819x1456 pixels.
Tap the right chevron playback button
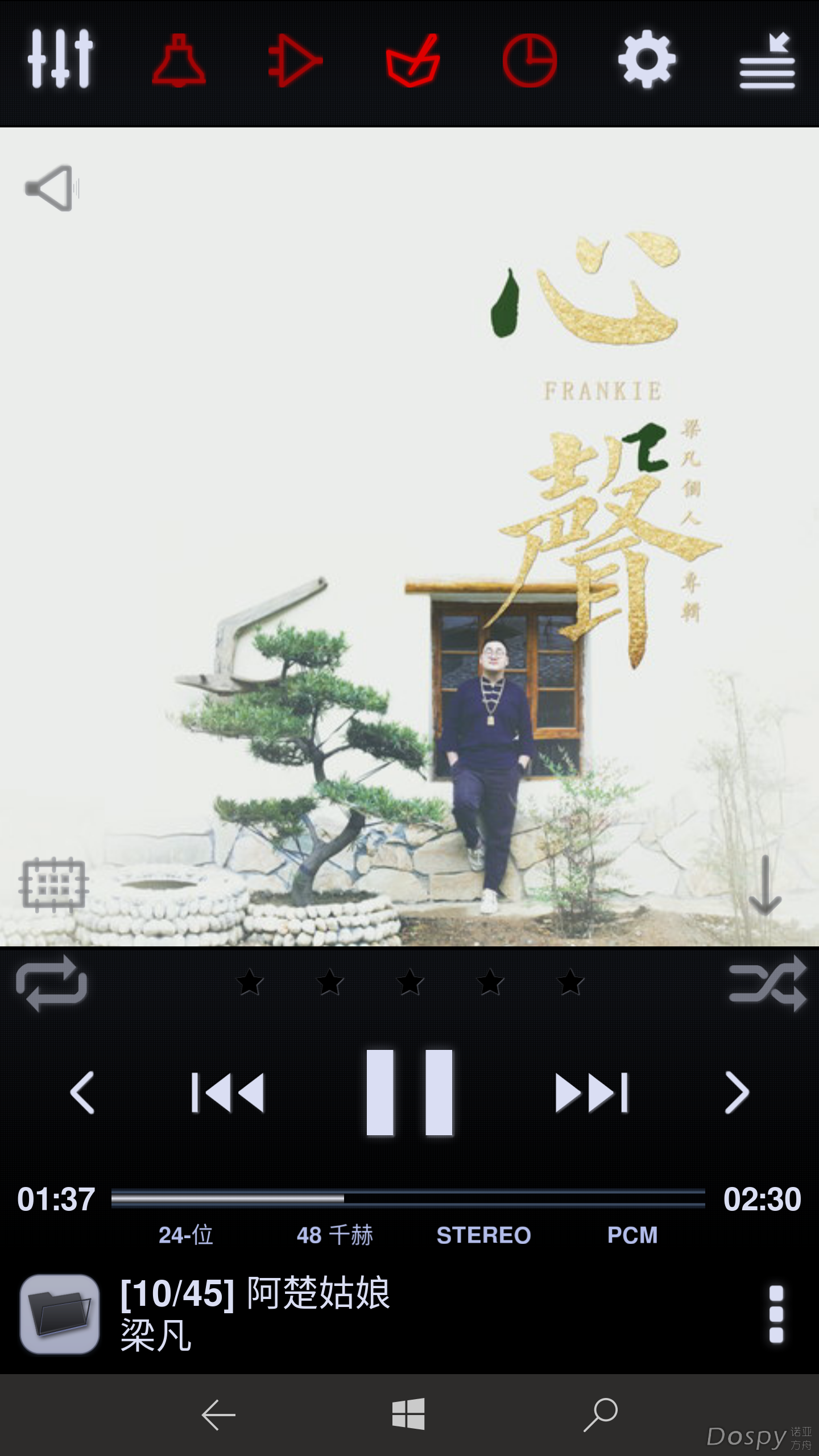(737, 1092)
